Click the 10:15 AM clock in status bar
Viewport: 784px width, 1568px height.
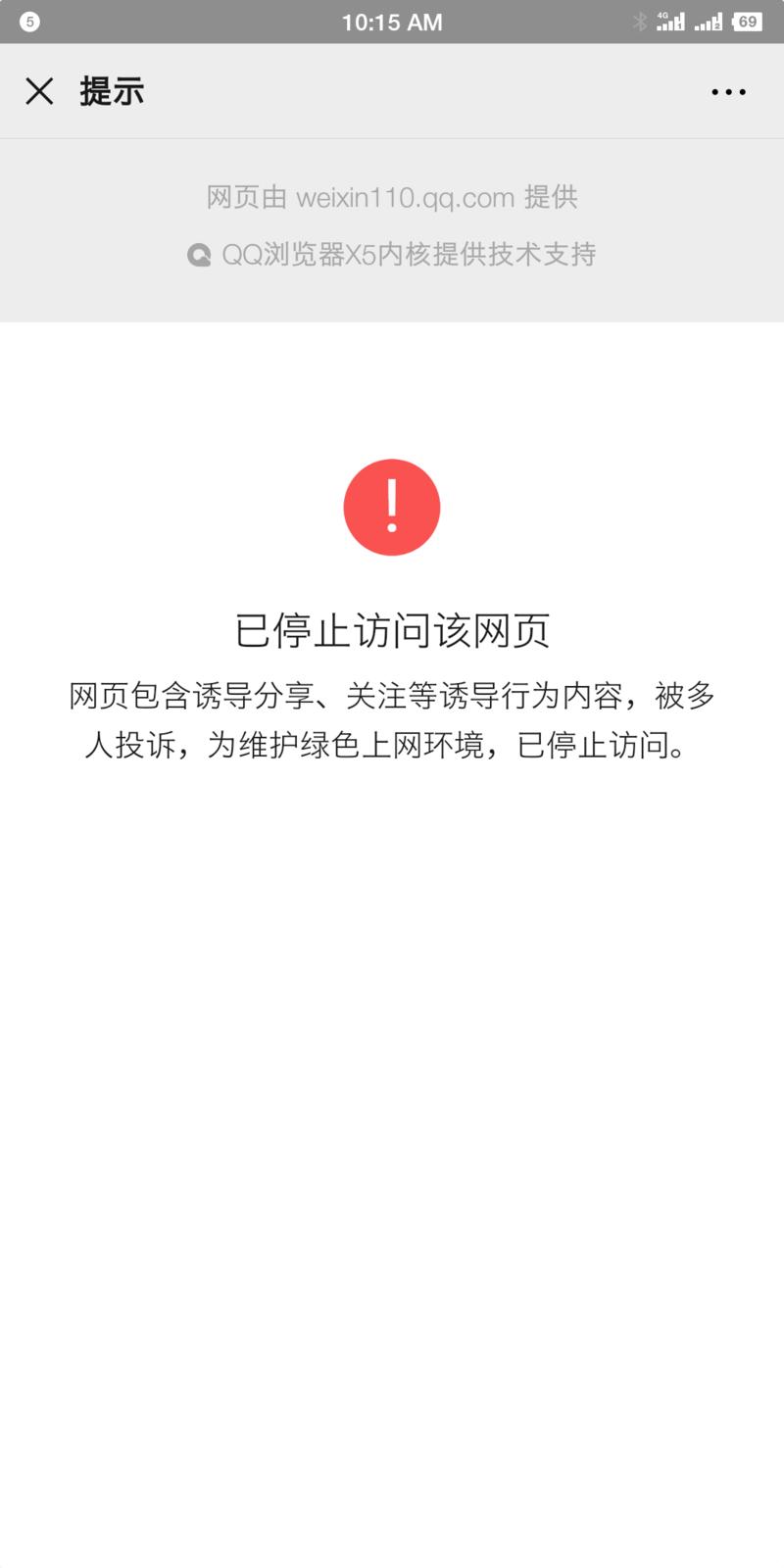(x=392, y=22)
